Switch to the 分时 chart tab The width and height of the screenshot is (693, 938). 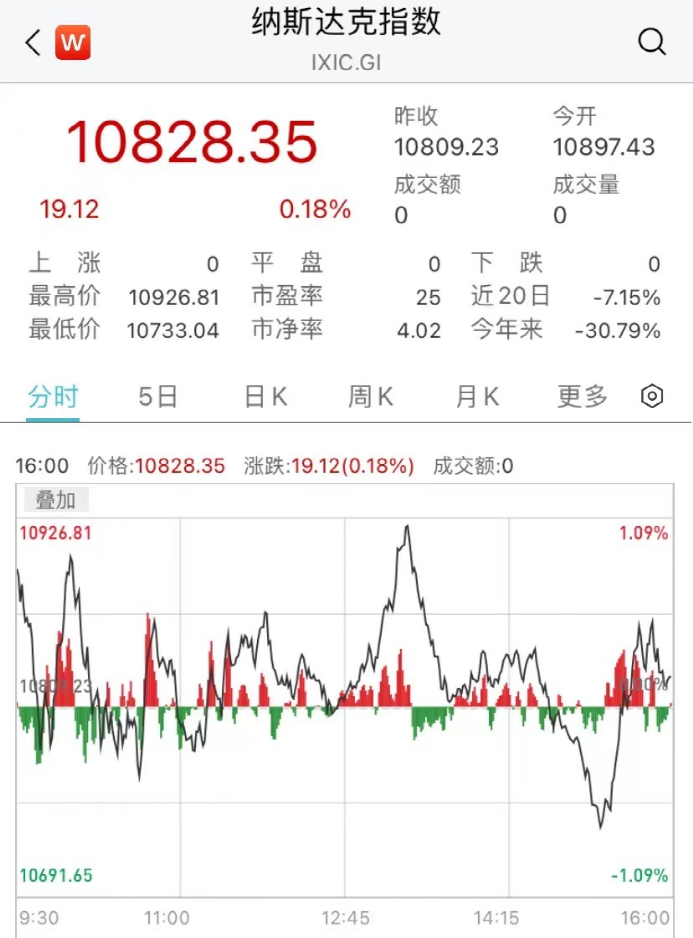pos(53,397)
